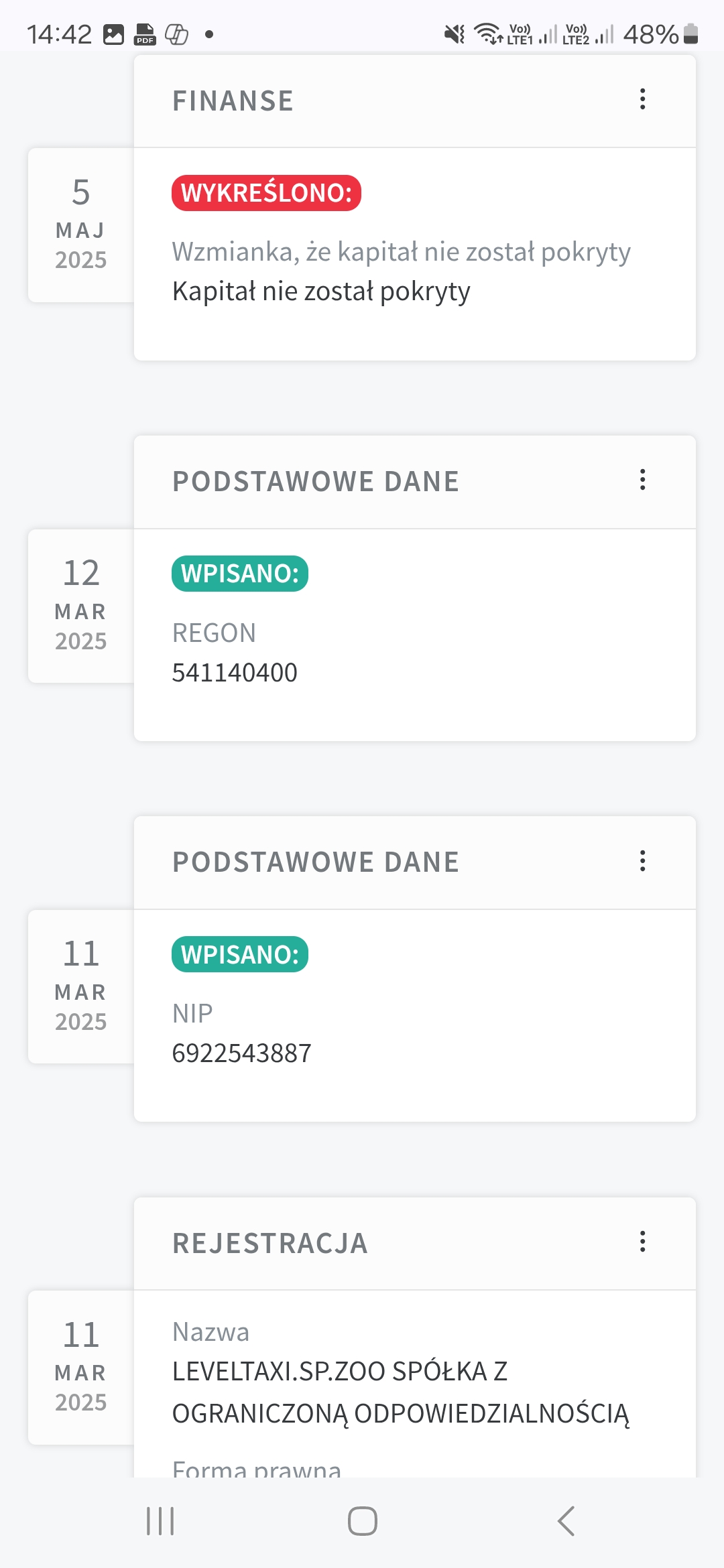Open the three-dot menu for the NIP entry
Screen dimensions: 724x1568
[x=642, y=861]
